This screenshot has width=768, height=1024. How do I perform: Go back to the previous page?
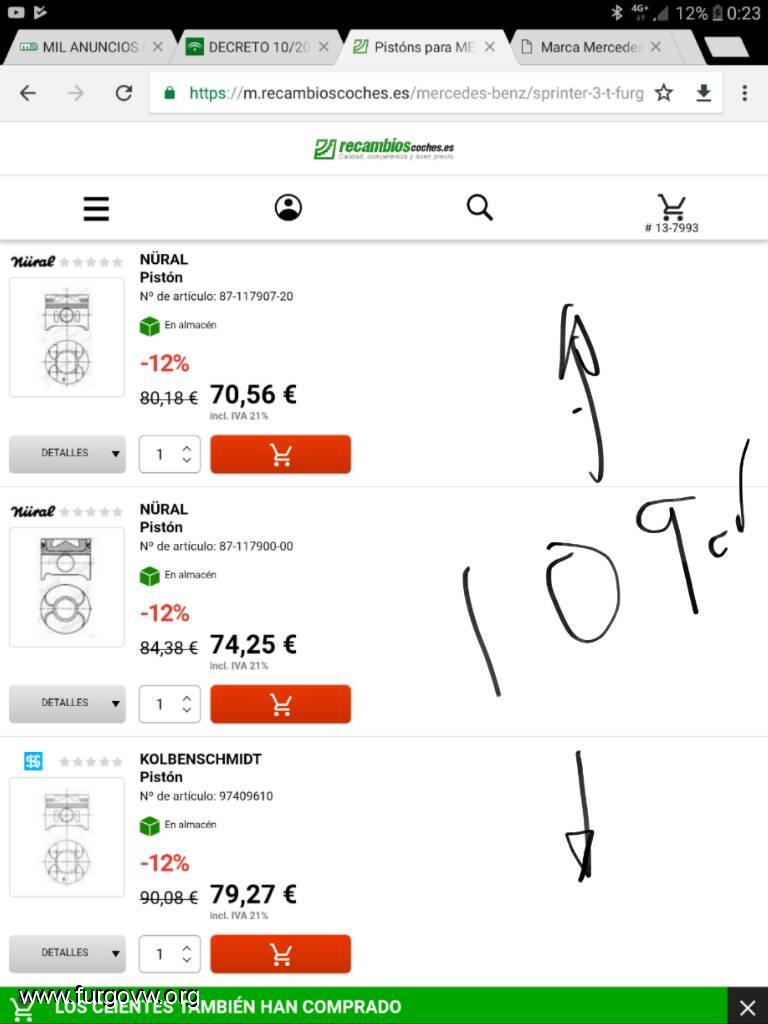click(28, 93)
